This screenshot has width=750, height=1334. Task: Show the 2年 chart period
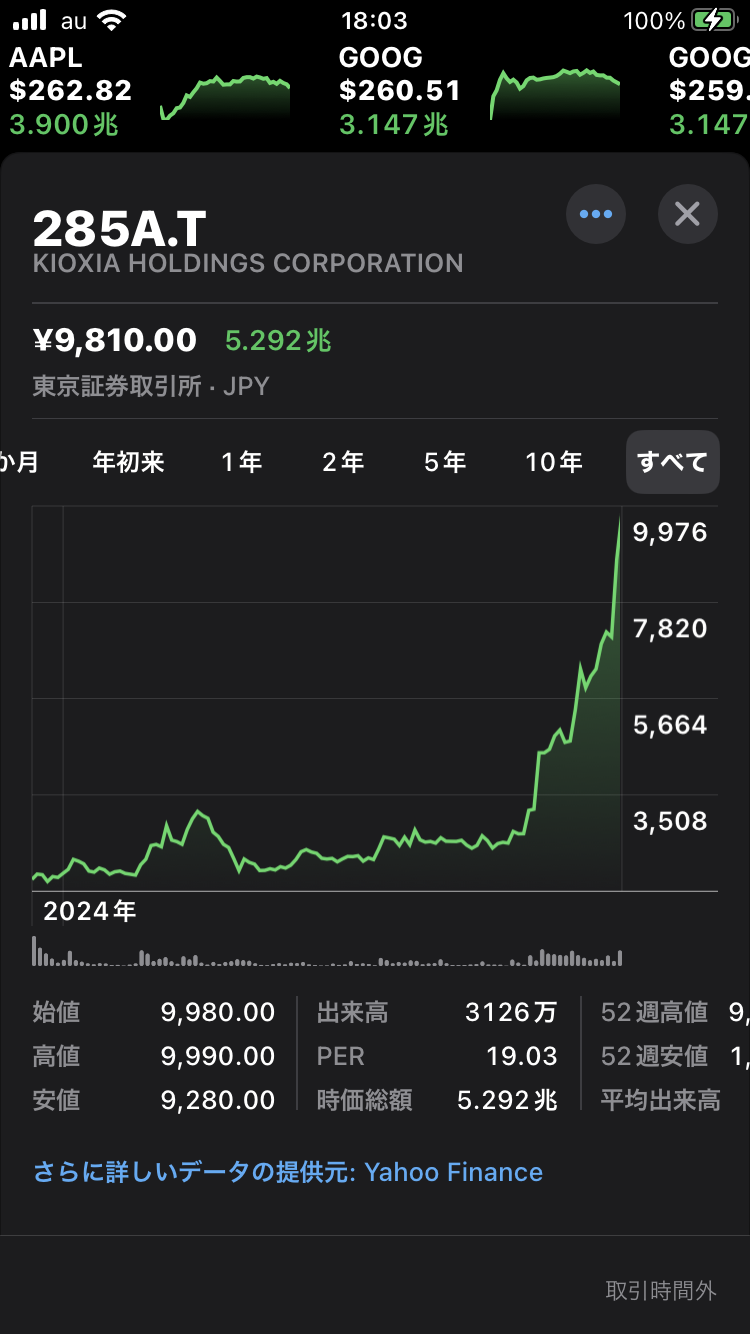(x=343, y=462)
